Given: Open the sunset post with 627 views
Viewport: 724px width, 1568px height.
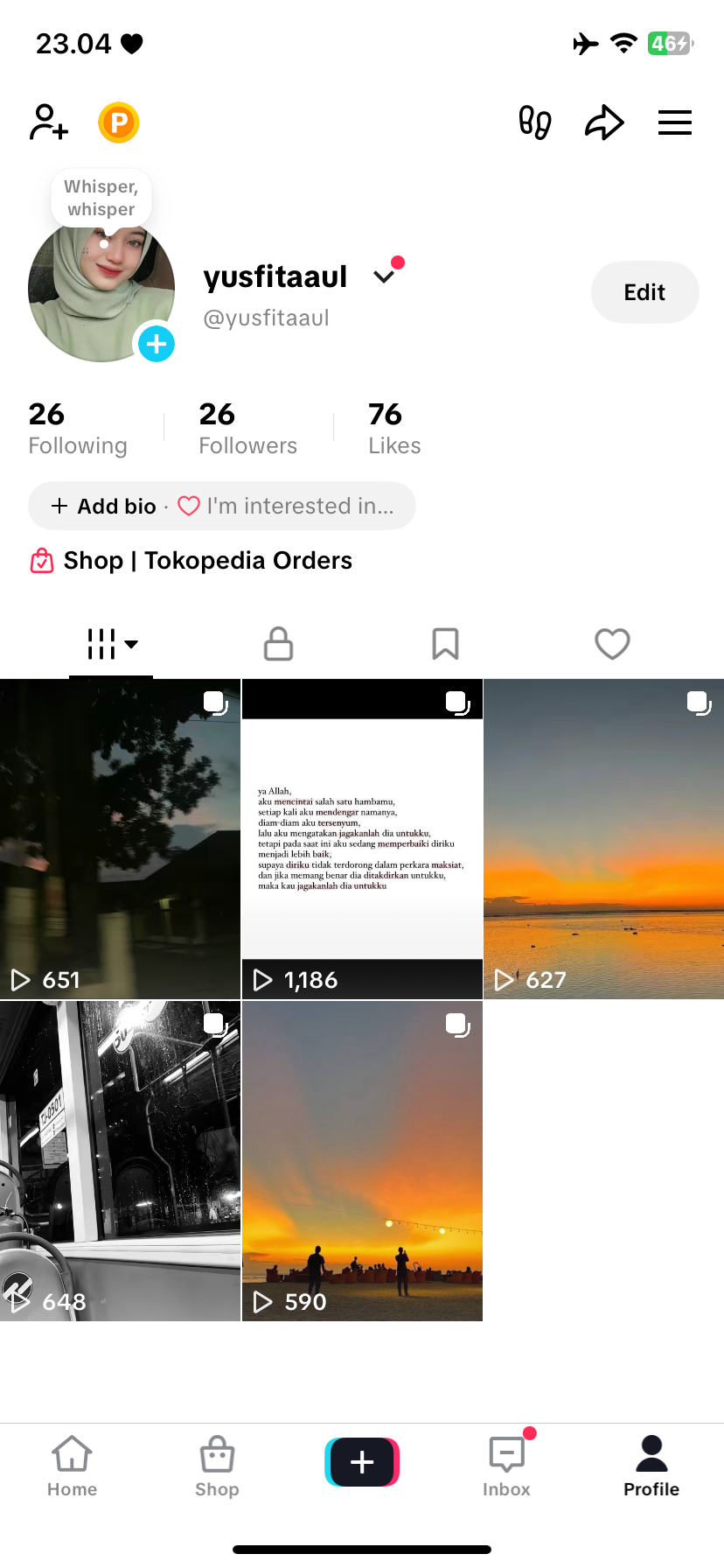Looking at the screenshot, I should 603,838.
